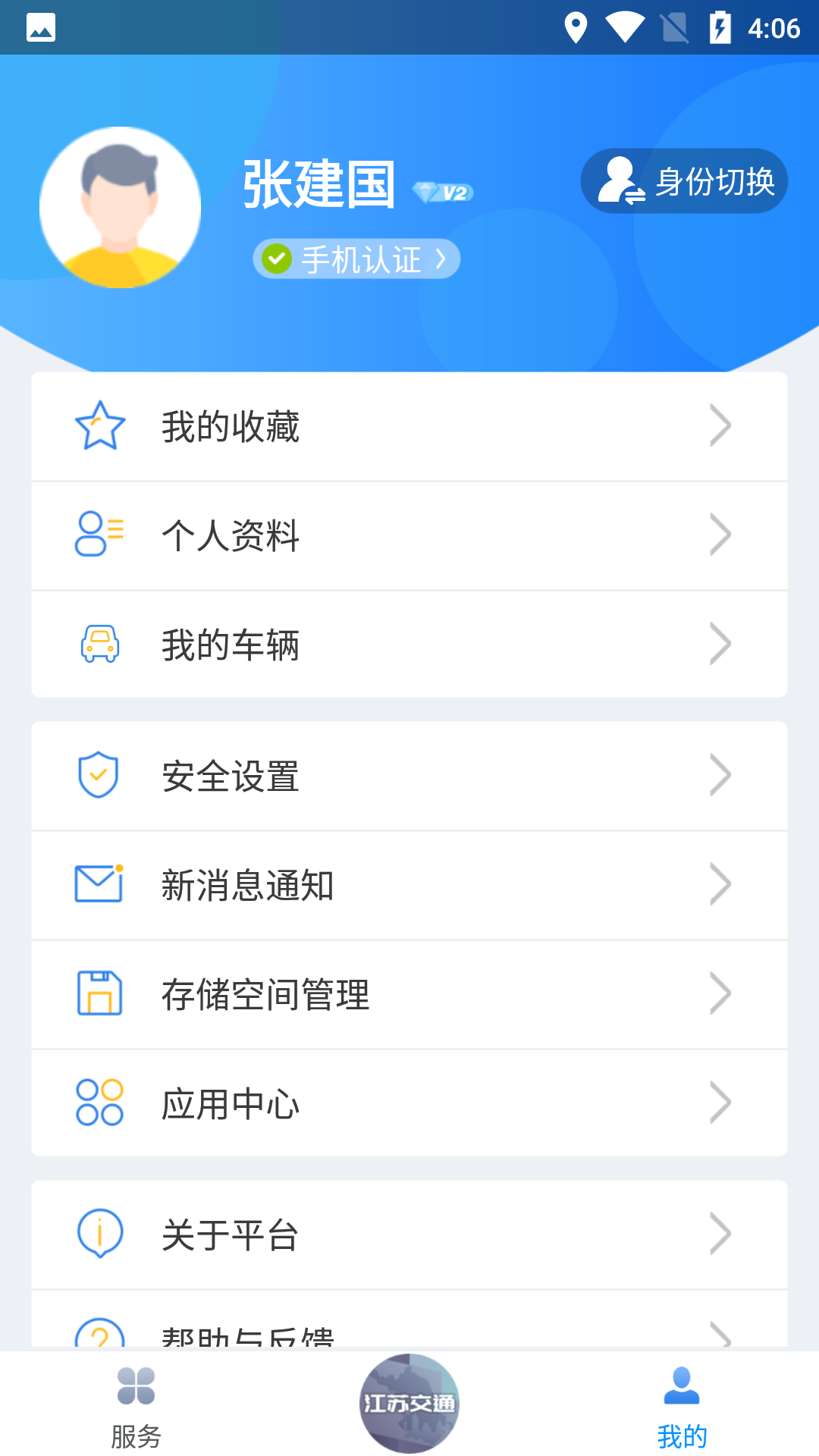This screenshot has width=819, height=1456.
Task: Open 安全设置 using its right arrow
Action: coord(720,775)
